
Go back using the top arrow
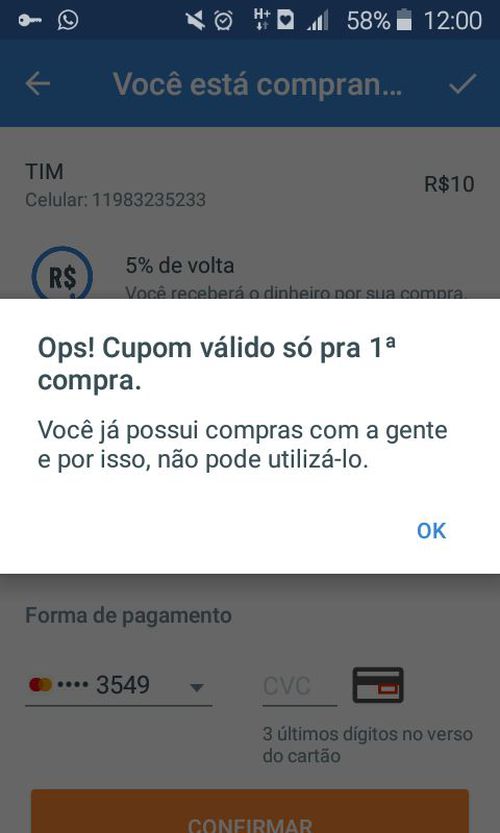click(38, 84)
